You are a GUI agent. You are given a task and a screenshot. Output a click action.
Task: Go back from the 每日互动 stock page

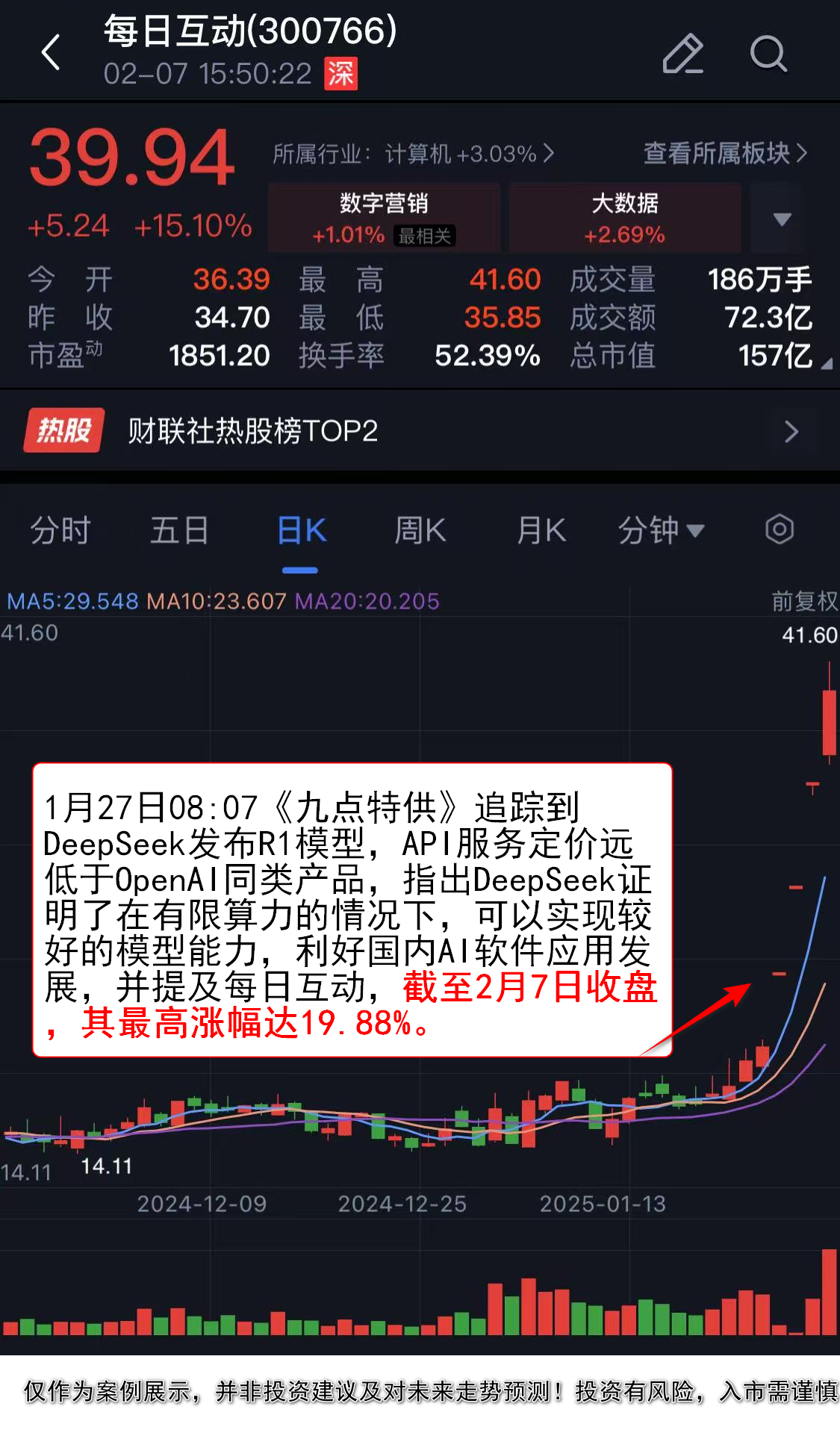[x=51, y=53]
